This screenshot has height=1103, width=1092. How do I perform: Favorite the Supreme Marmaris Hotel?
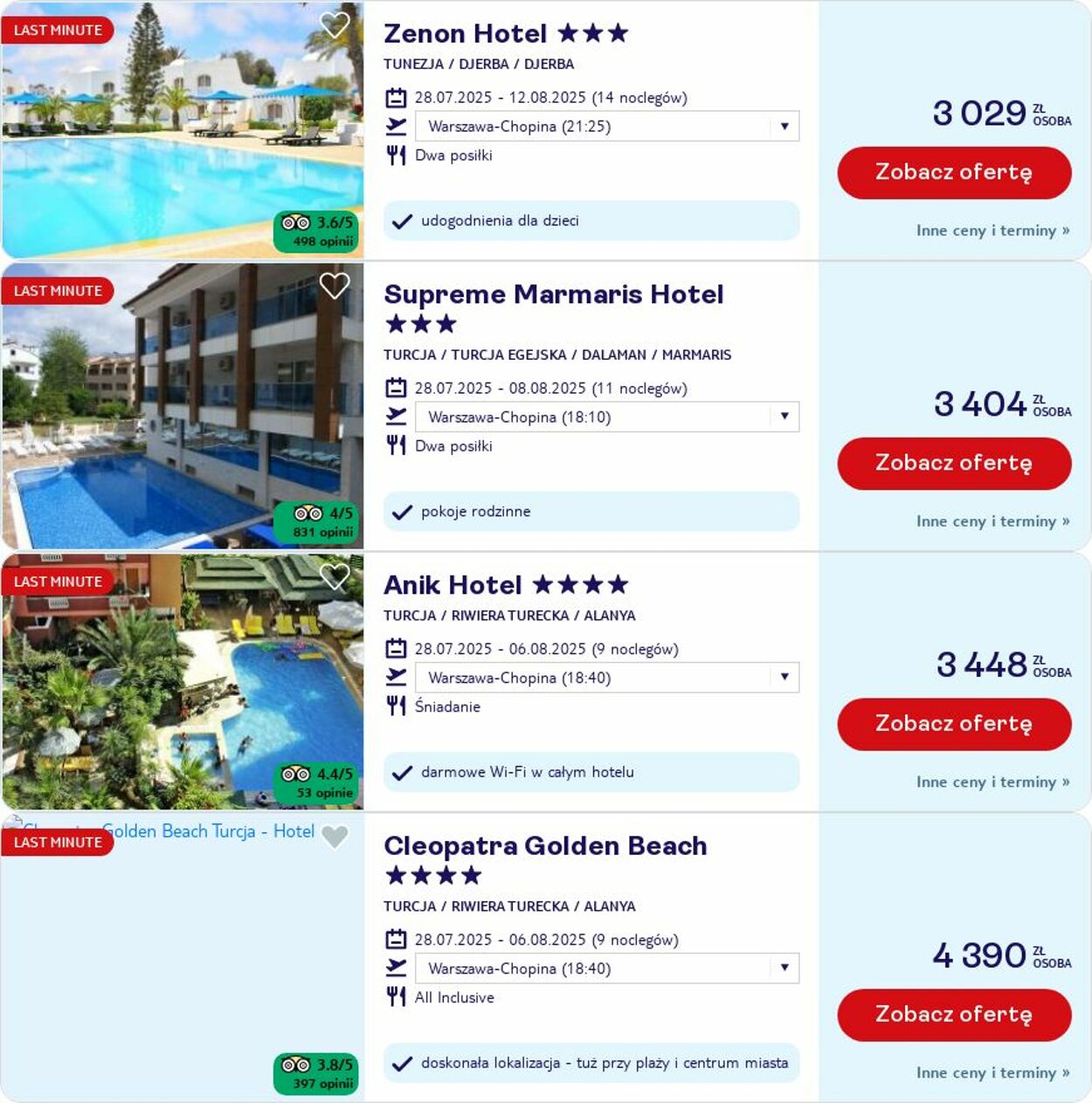pyautogui.click(x=334, y=286)
